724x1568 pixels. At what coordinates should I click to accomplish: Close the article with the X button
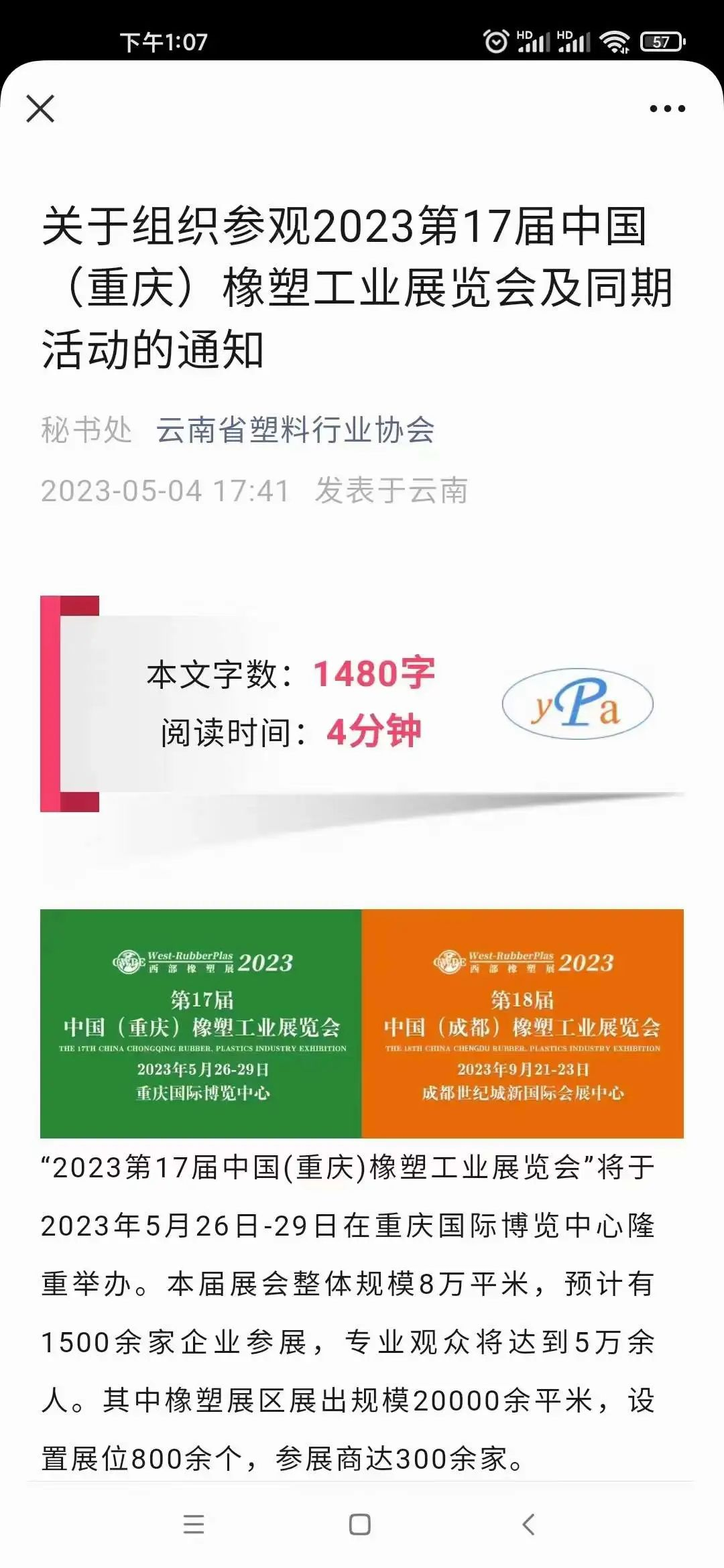point(40,109)
